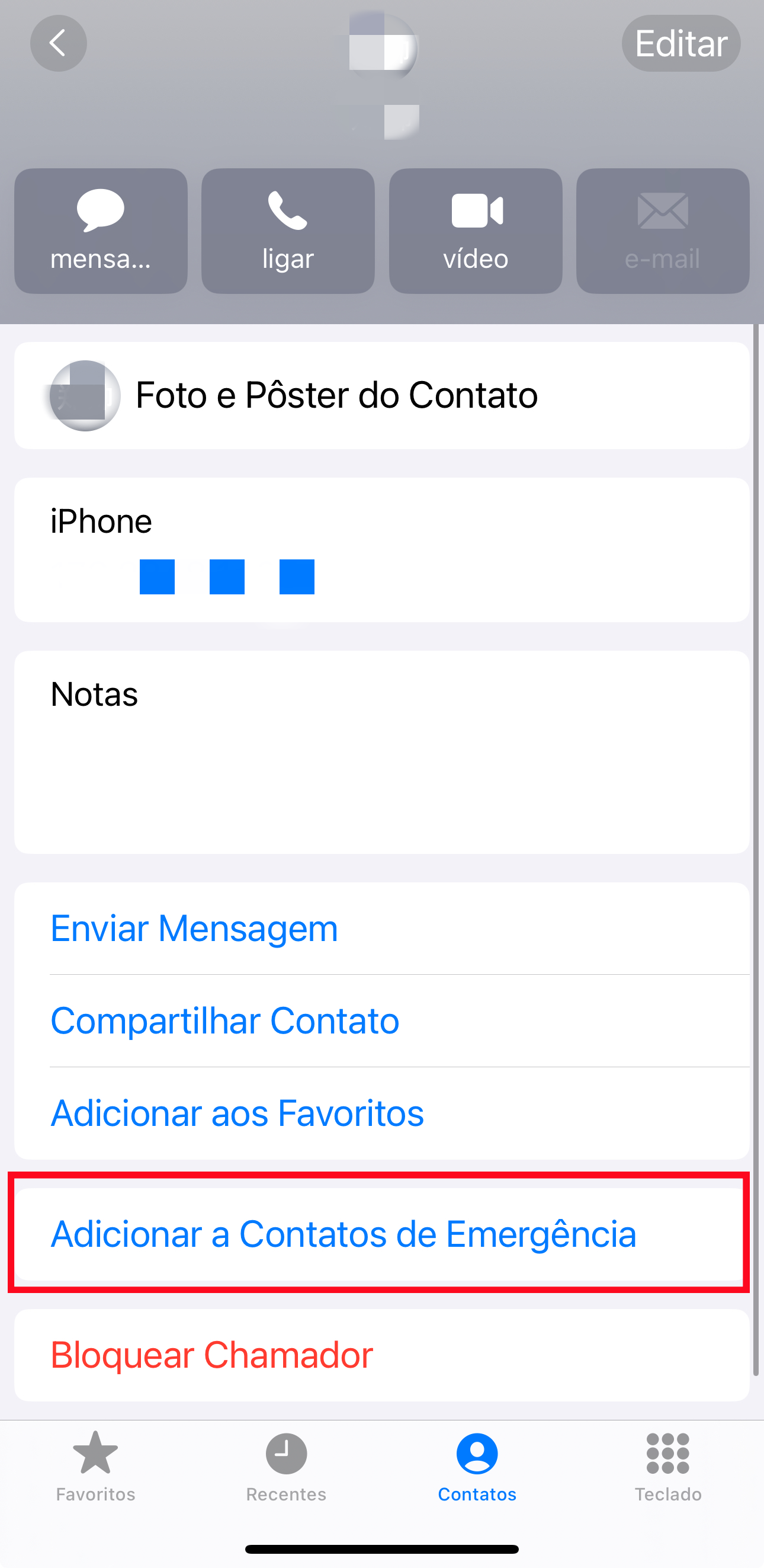This screenshot has width=764, height=1568.
Task: Tap Editar to edit the contact
Action: click(x=680, y=43)
